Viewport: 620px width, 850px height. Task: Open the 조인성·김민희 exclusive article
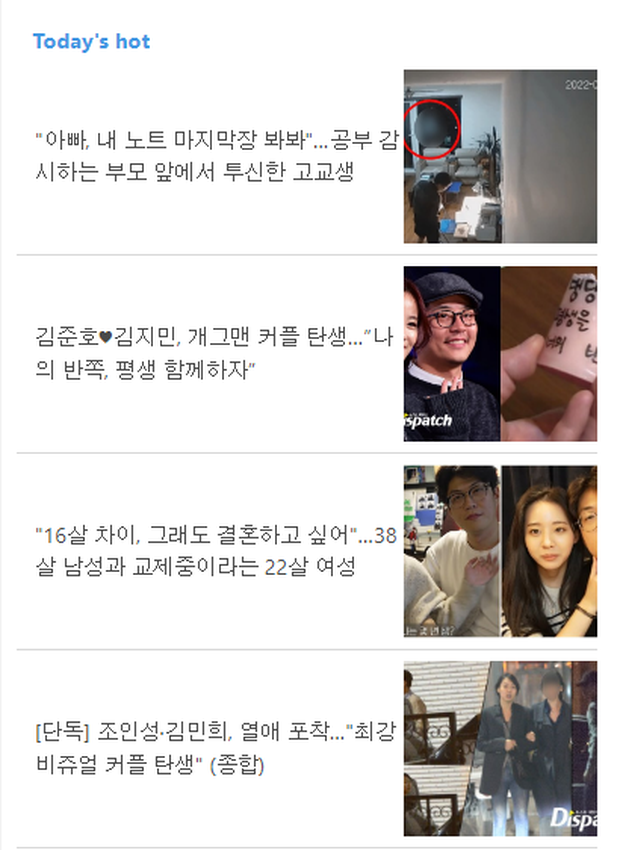(216, 749)
